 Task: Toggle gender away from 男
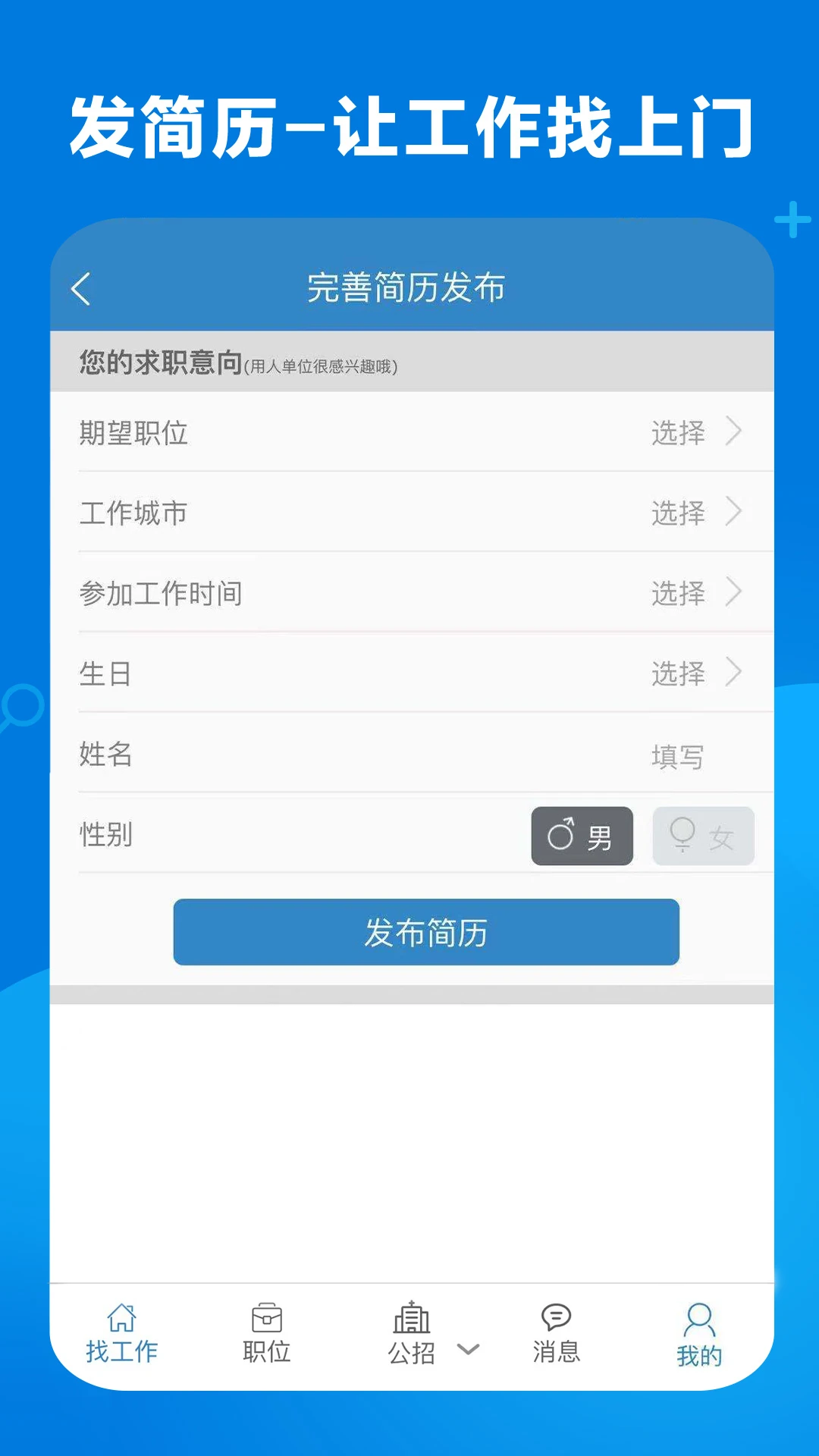[704, 836]
